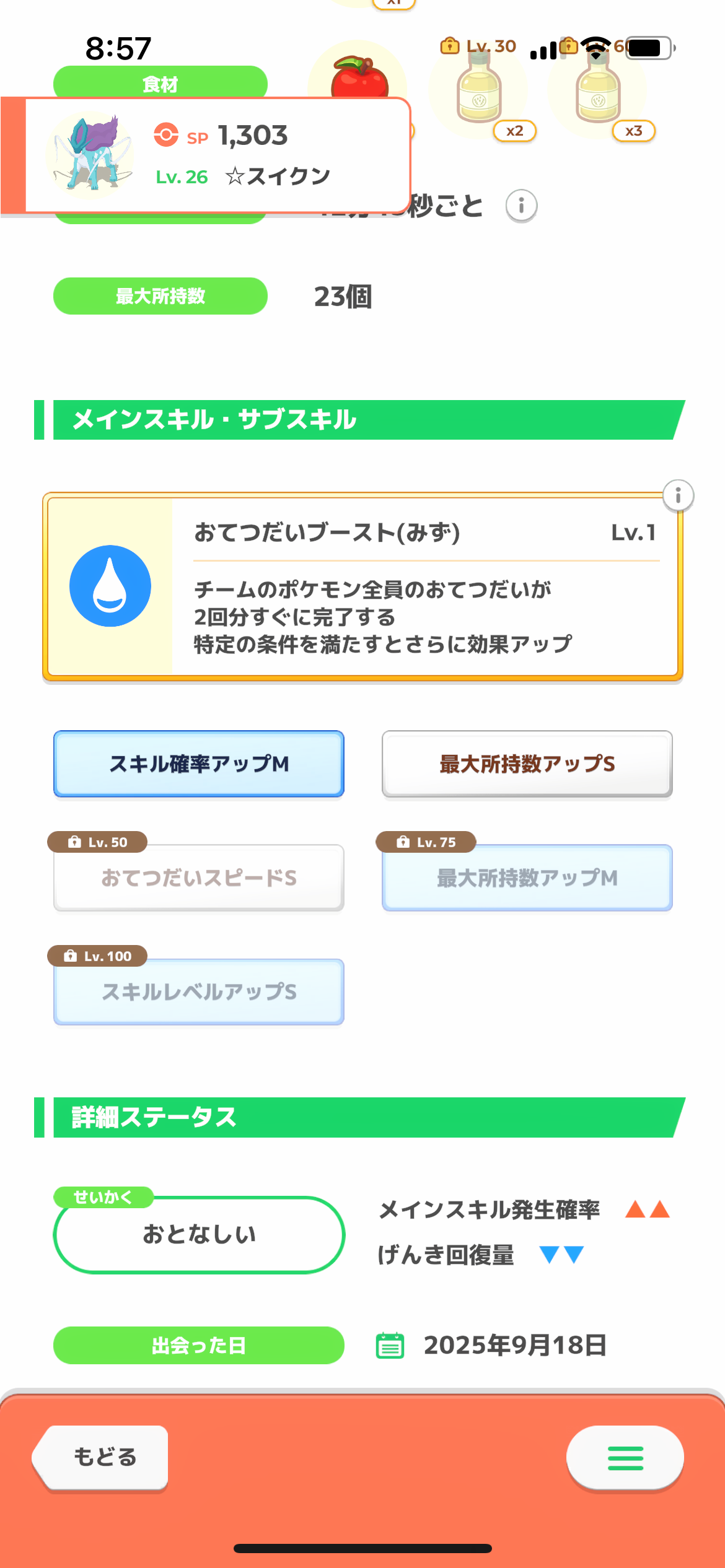Tap the locked おてつだいスピードS sub skill
The height and width of the screenshot is (1568, 725).
199,878
